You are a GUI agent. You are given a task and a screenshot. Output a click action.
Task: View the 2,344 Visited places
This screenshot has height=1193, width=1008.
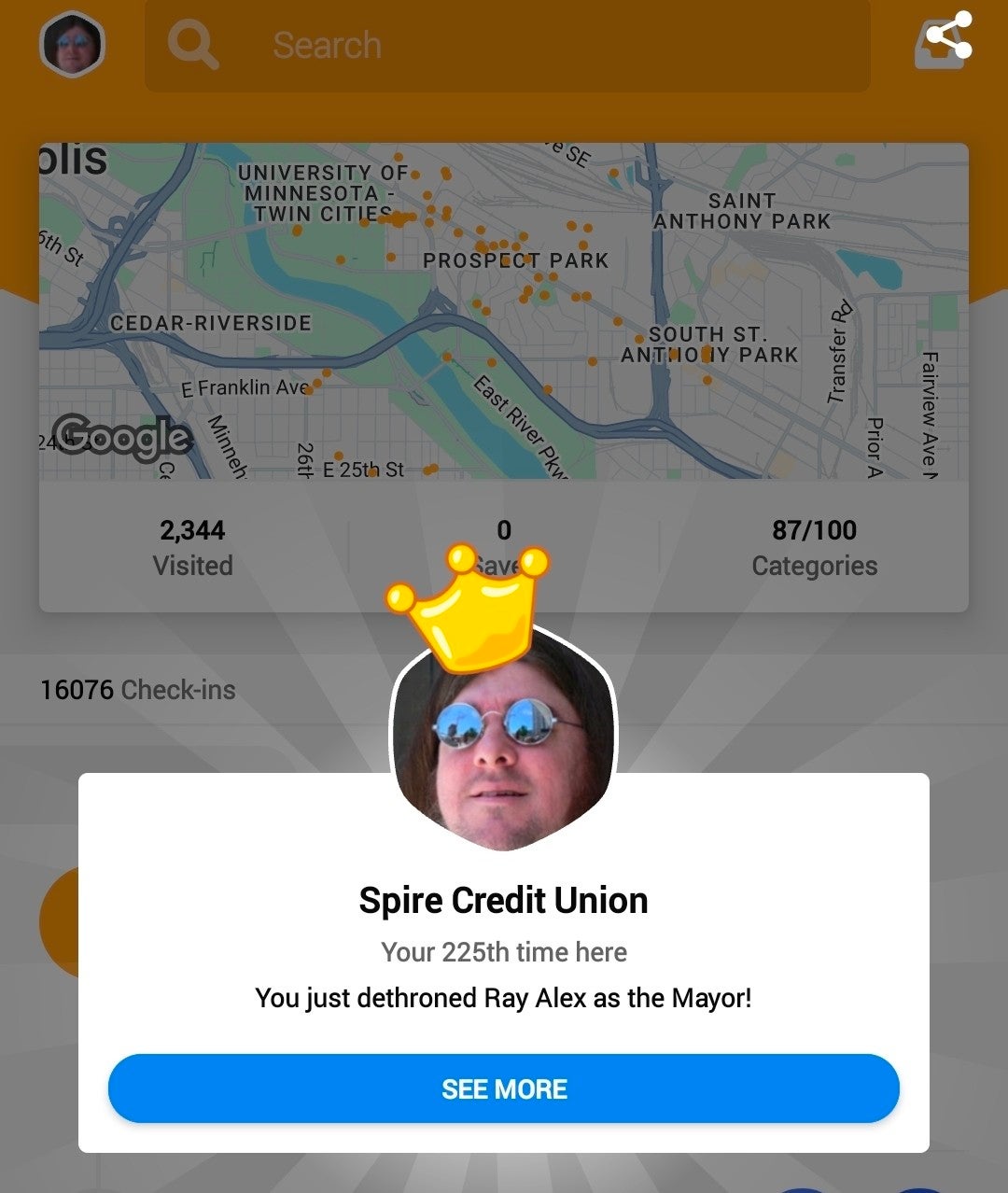click(192, 547)
